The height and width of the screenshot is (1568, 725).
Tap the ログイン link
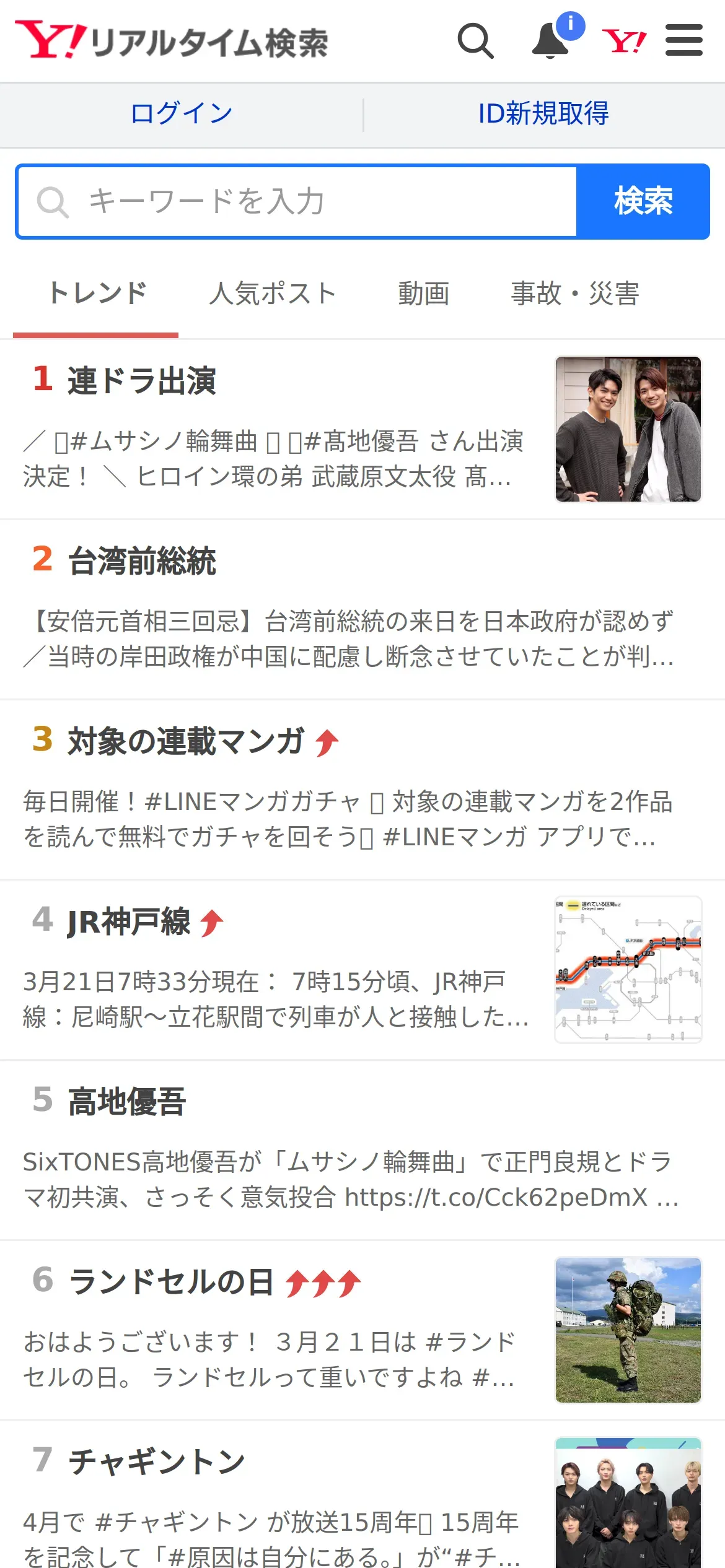point(182,114)
